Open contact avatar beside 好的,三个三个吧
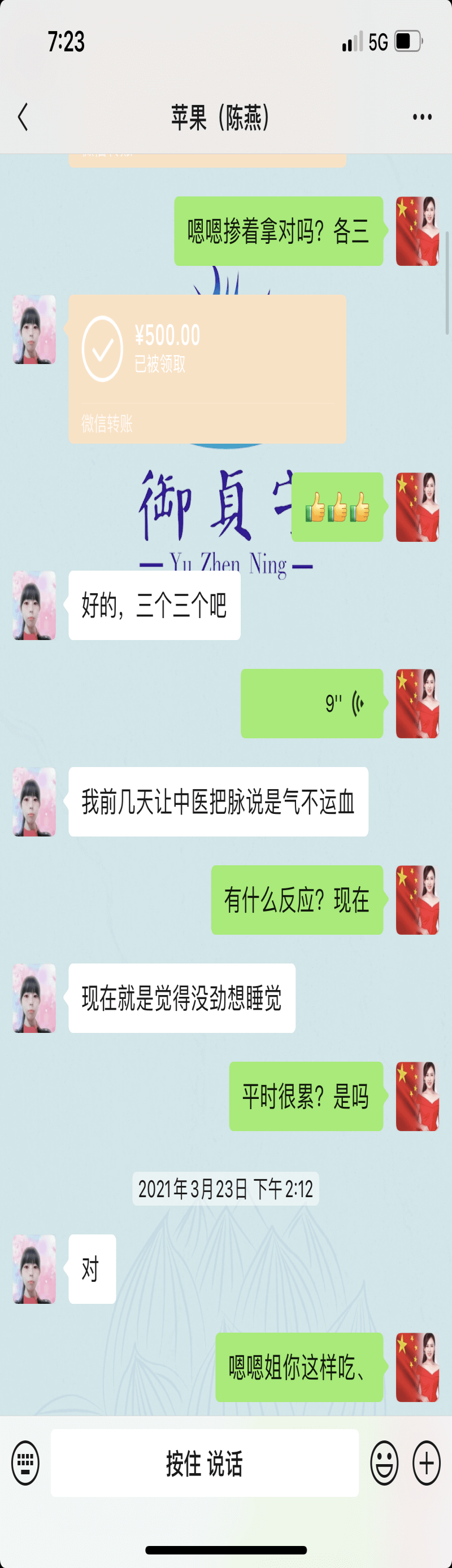 34,605
